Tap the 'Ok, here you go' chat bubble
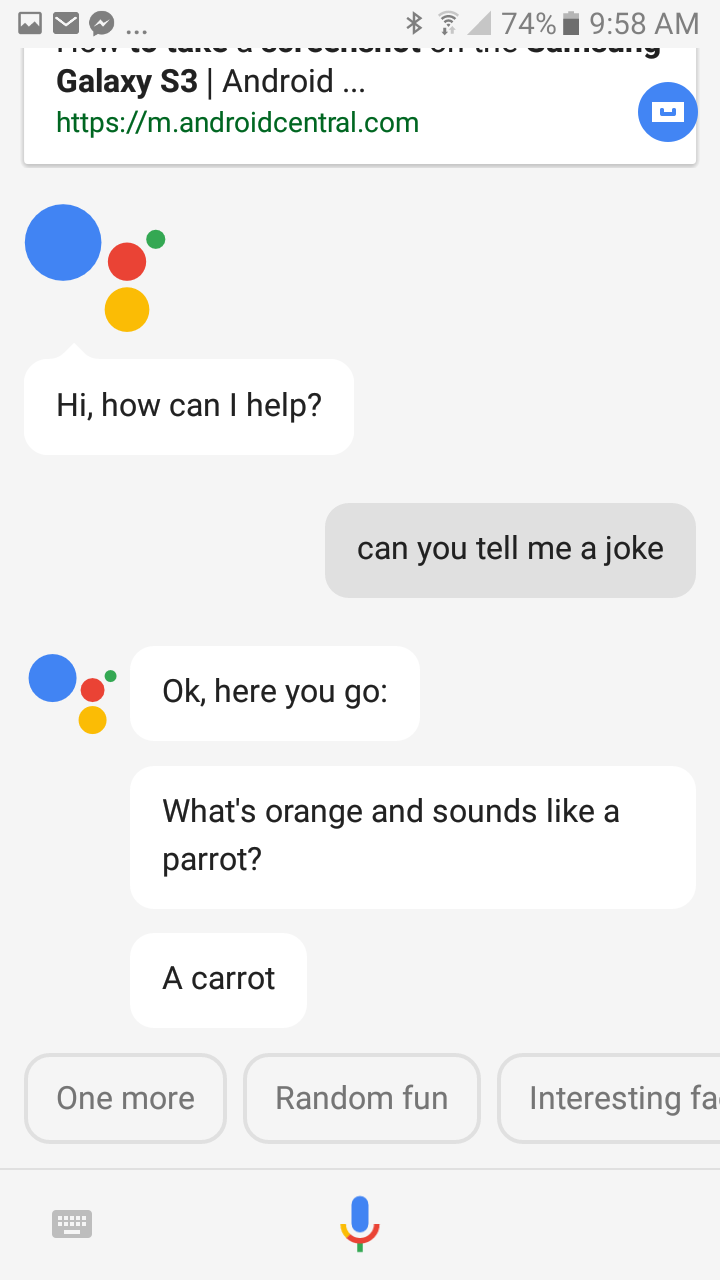This screenshot has width=720, height=1280. click(x=274, y=693)
